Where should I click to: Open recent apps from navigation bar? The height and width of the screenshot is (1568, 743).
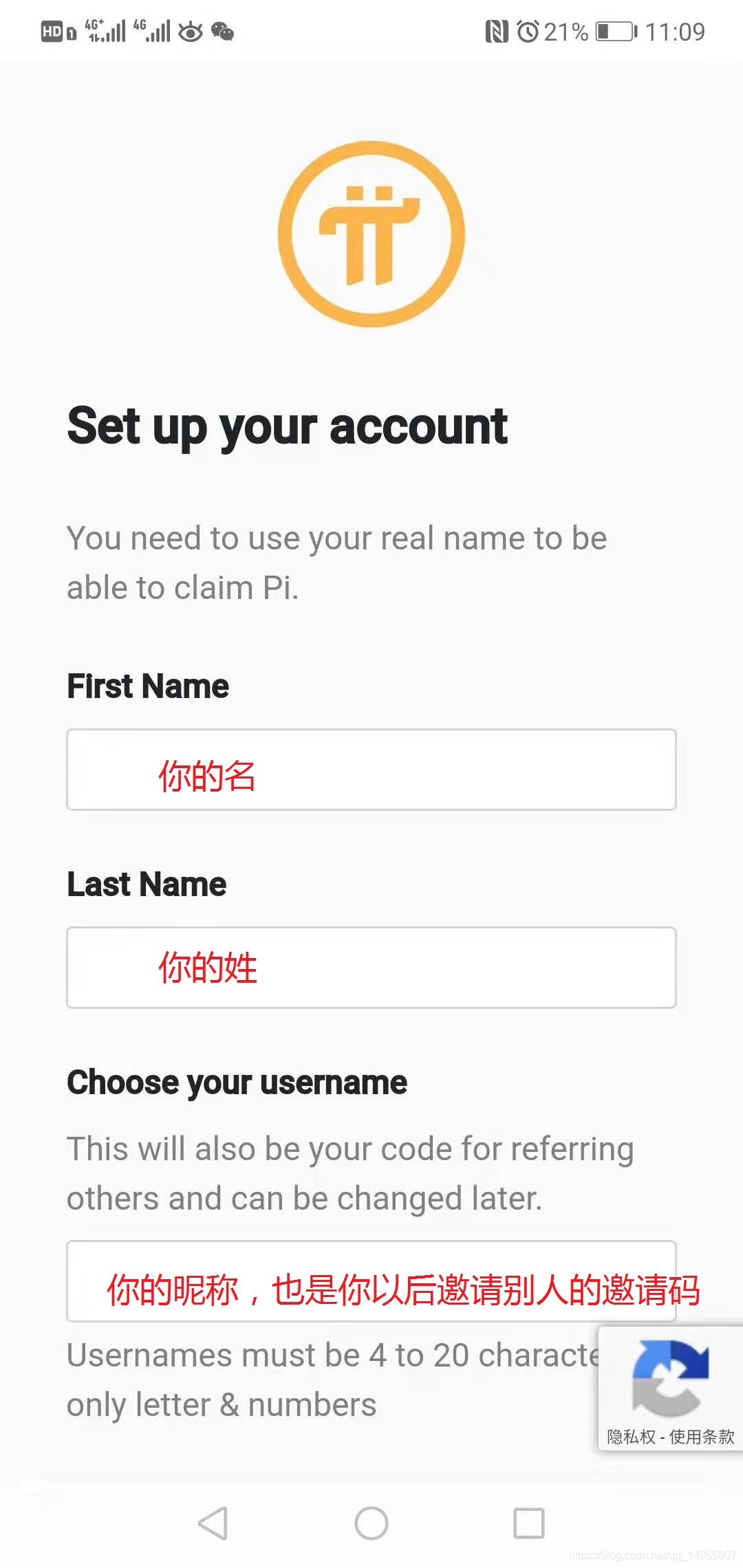point(529,1523)
